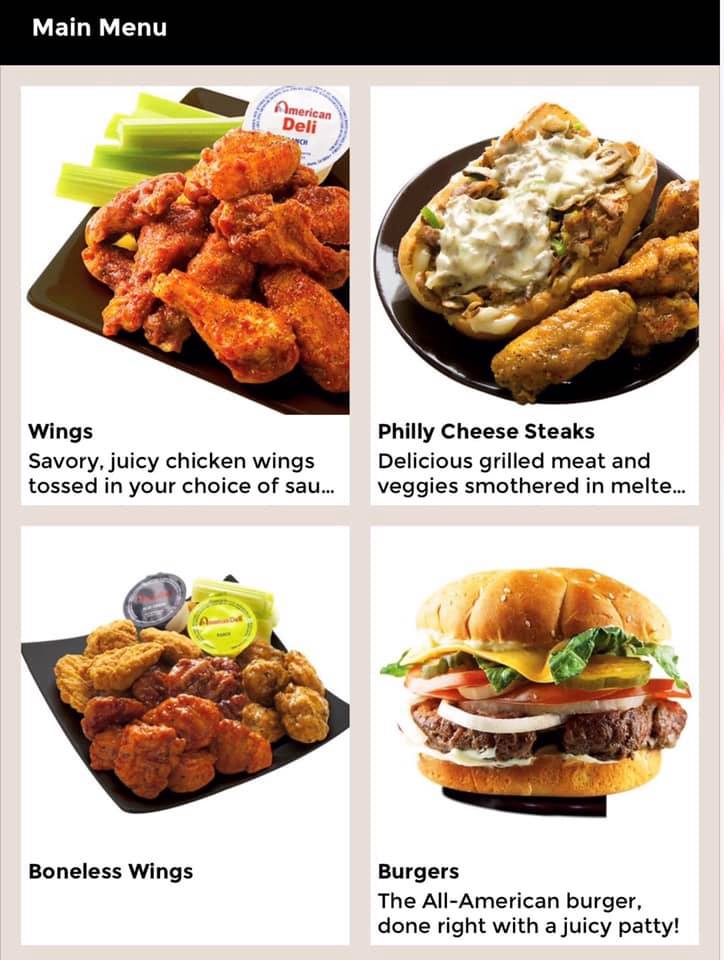
Task: Open the Wings menu category
Action: tap(185, 295)
